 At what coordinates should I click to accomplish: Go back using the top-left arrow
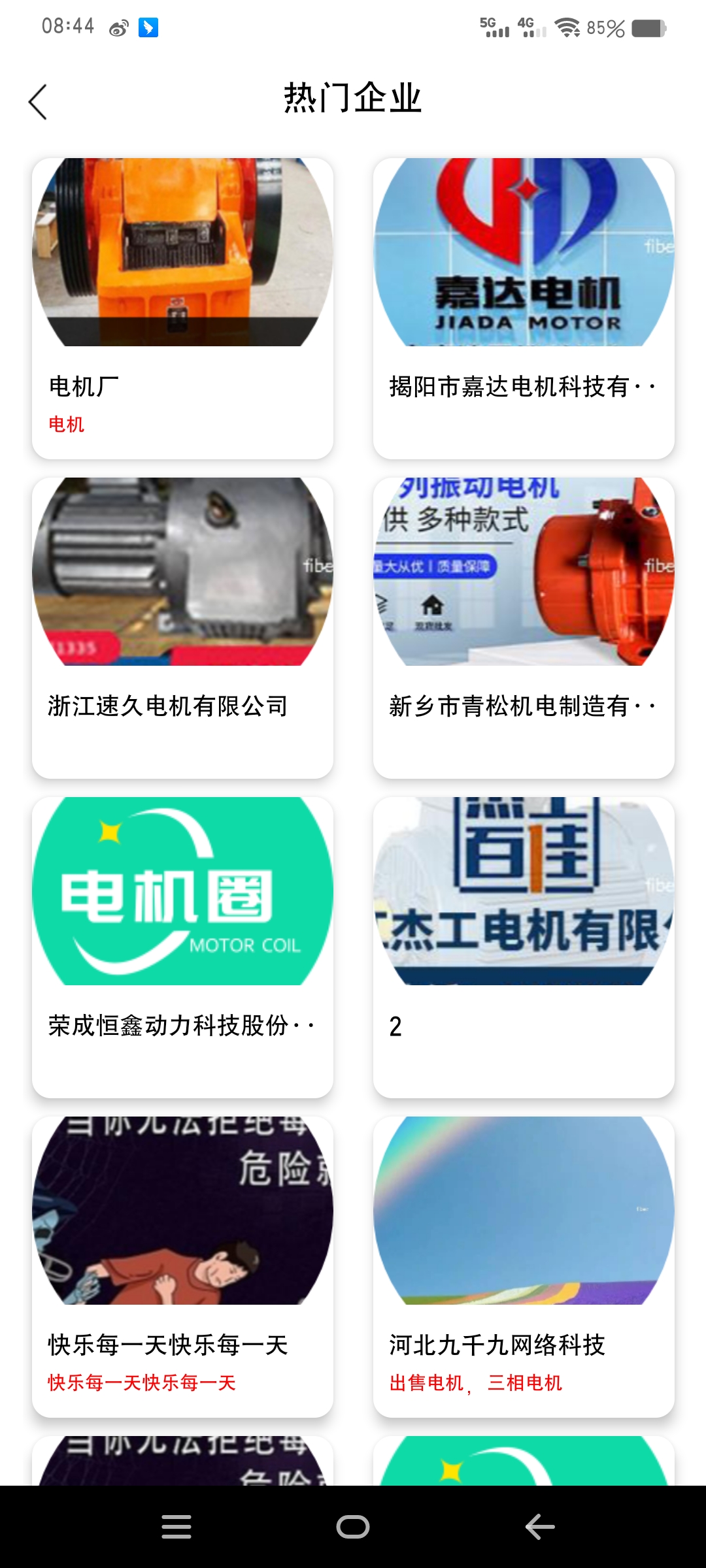pos(39,102)
